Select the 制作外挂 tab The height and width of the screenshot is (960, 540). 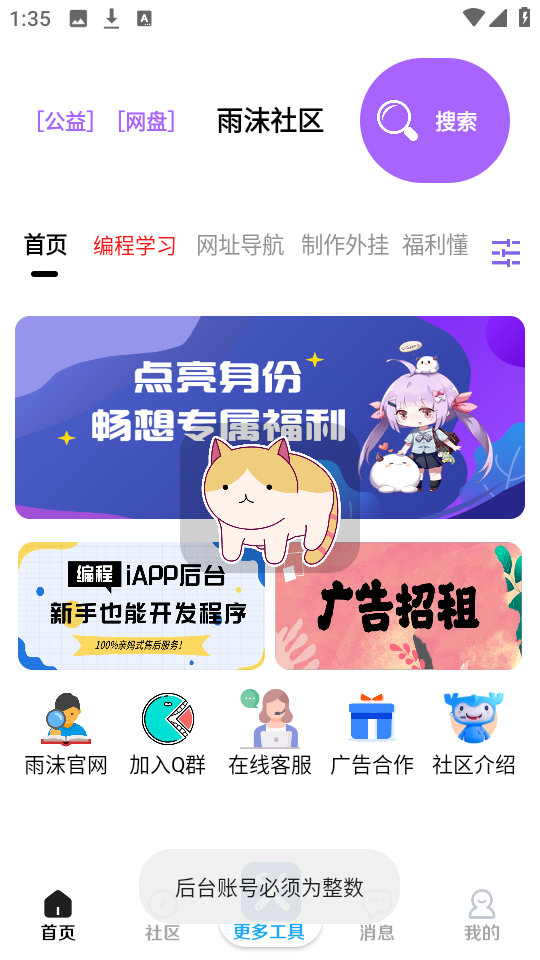point(345,245)
